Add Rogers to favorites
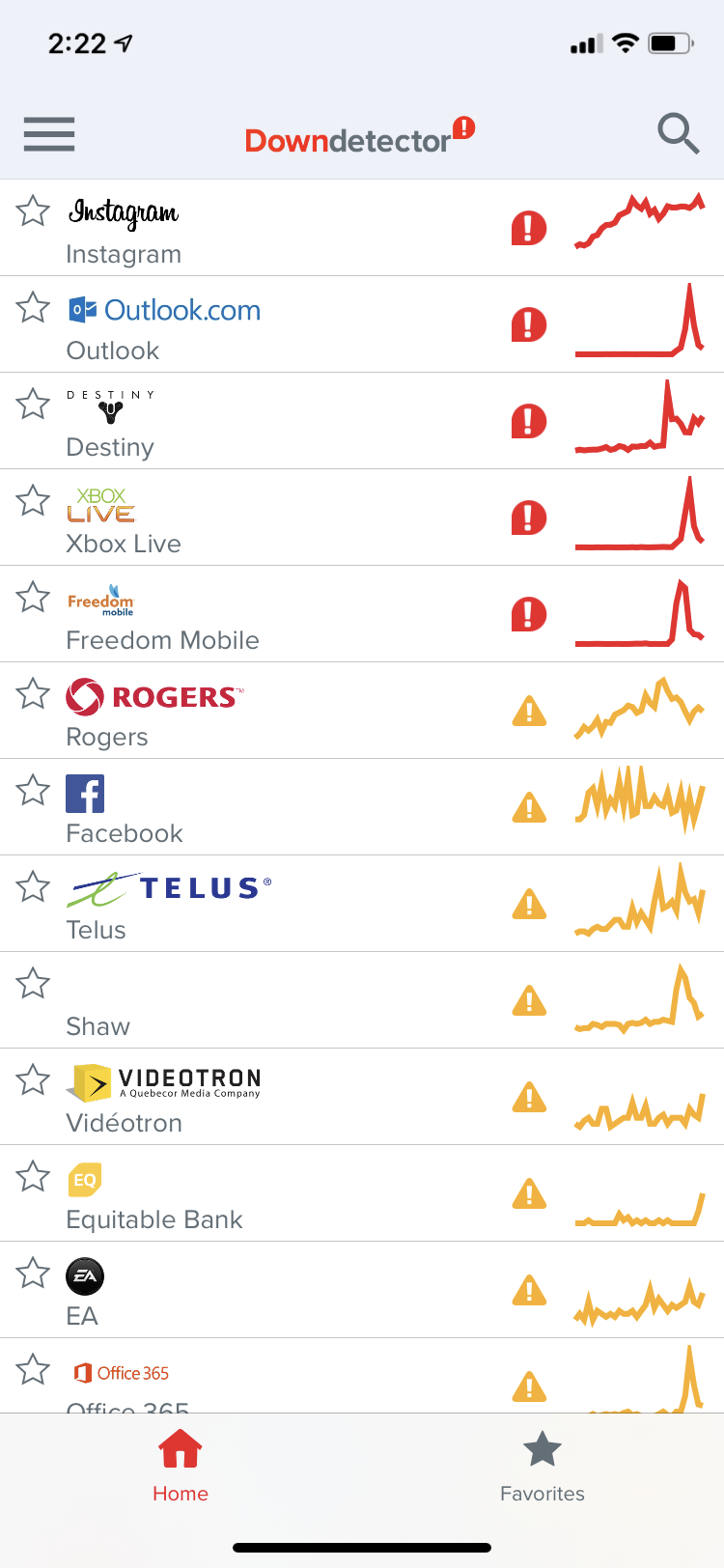724x1568 pixels. coord(33,693)
